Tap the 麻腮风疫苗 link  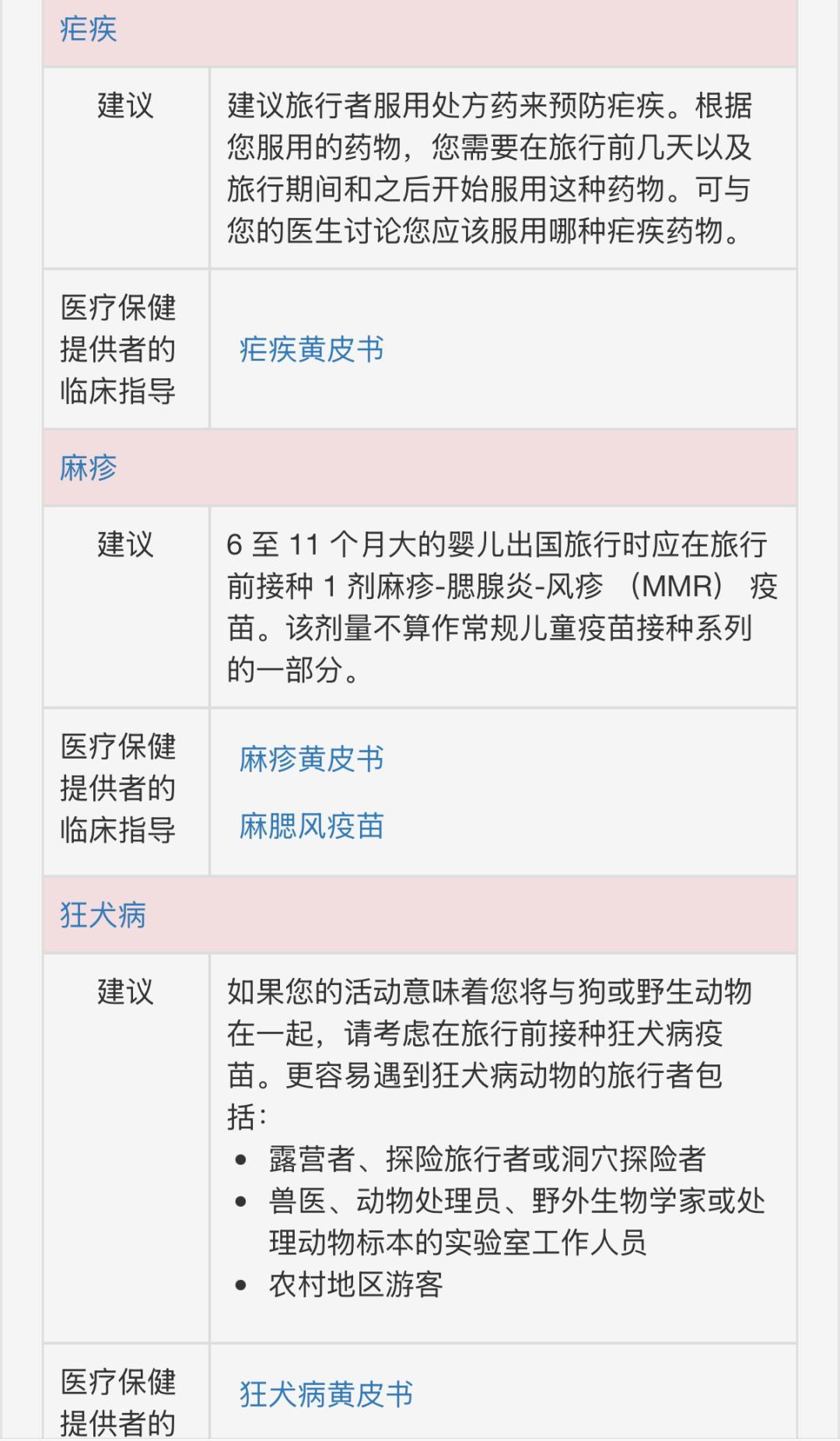tap(311, 826)
